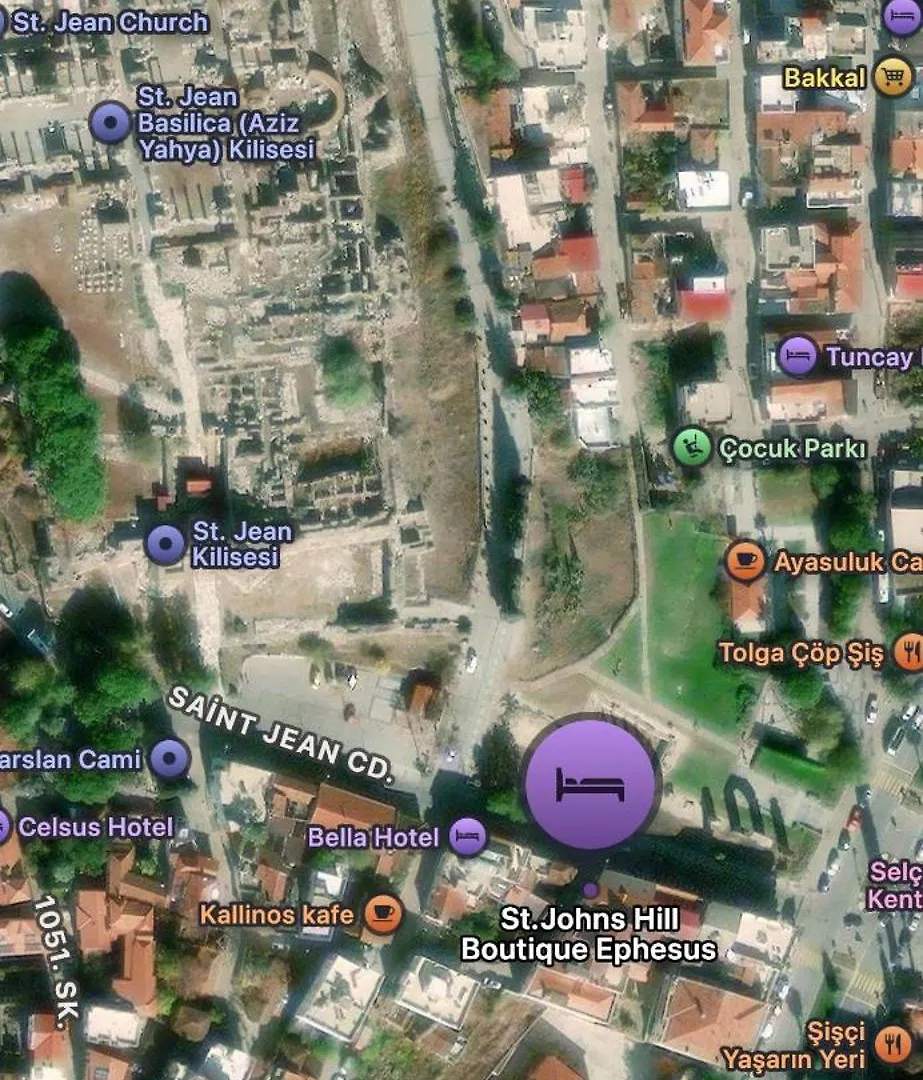Open the Çocuk Parkı playground marker
Viewport: 923px width, 1080px height.
691,447
